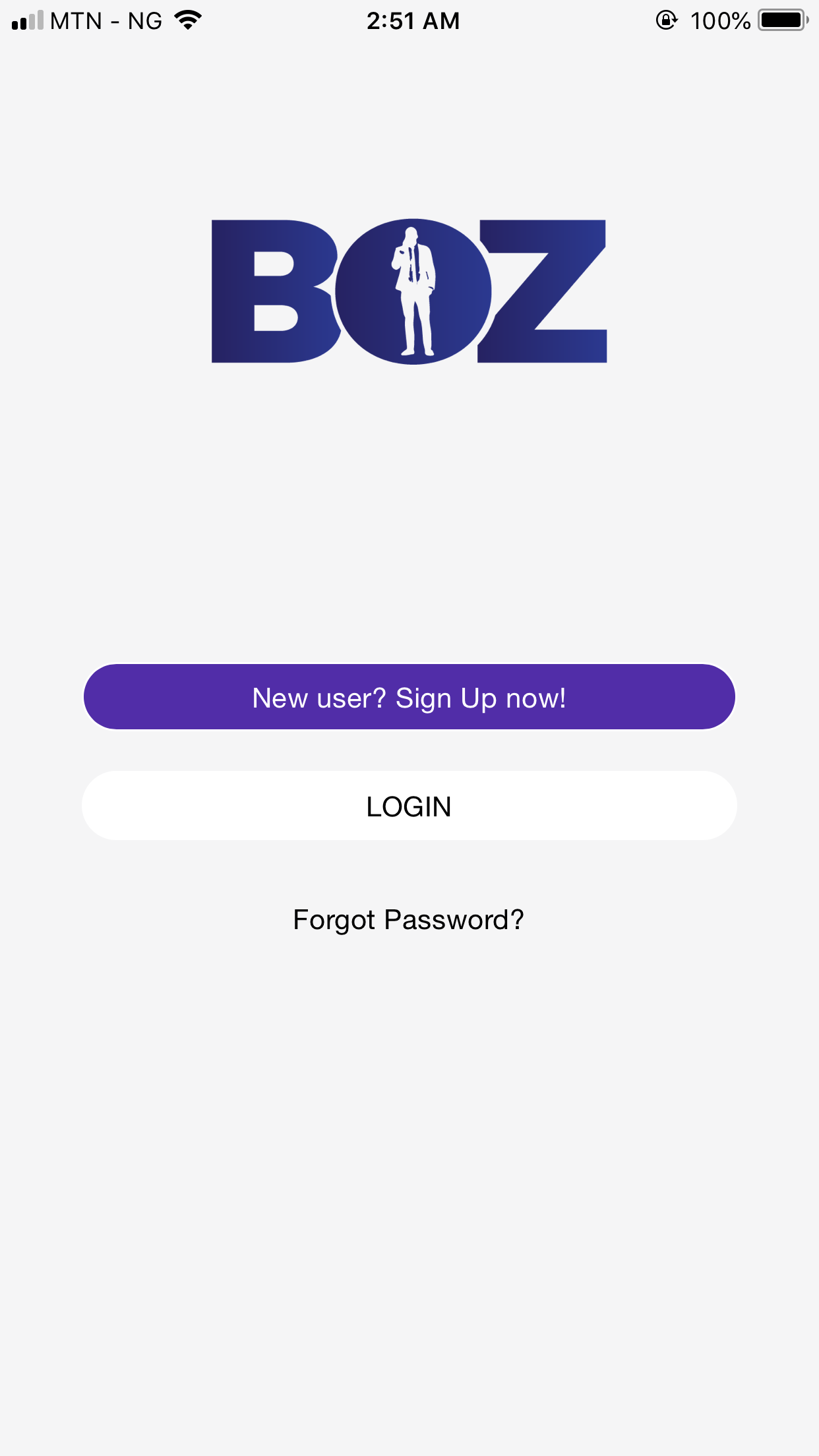Tap 'Forgot Password?' to recover account
The height and width of the screenshot is (1456, 819).
pyautogui.click(x=409, y=919)
